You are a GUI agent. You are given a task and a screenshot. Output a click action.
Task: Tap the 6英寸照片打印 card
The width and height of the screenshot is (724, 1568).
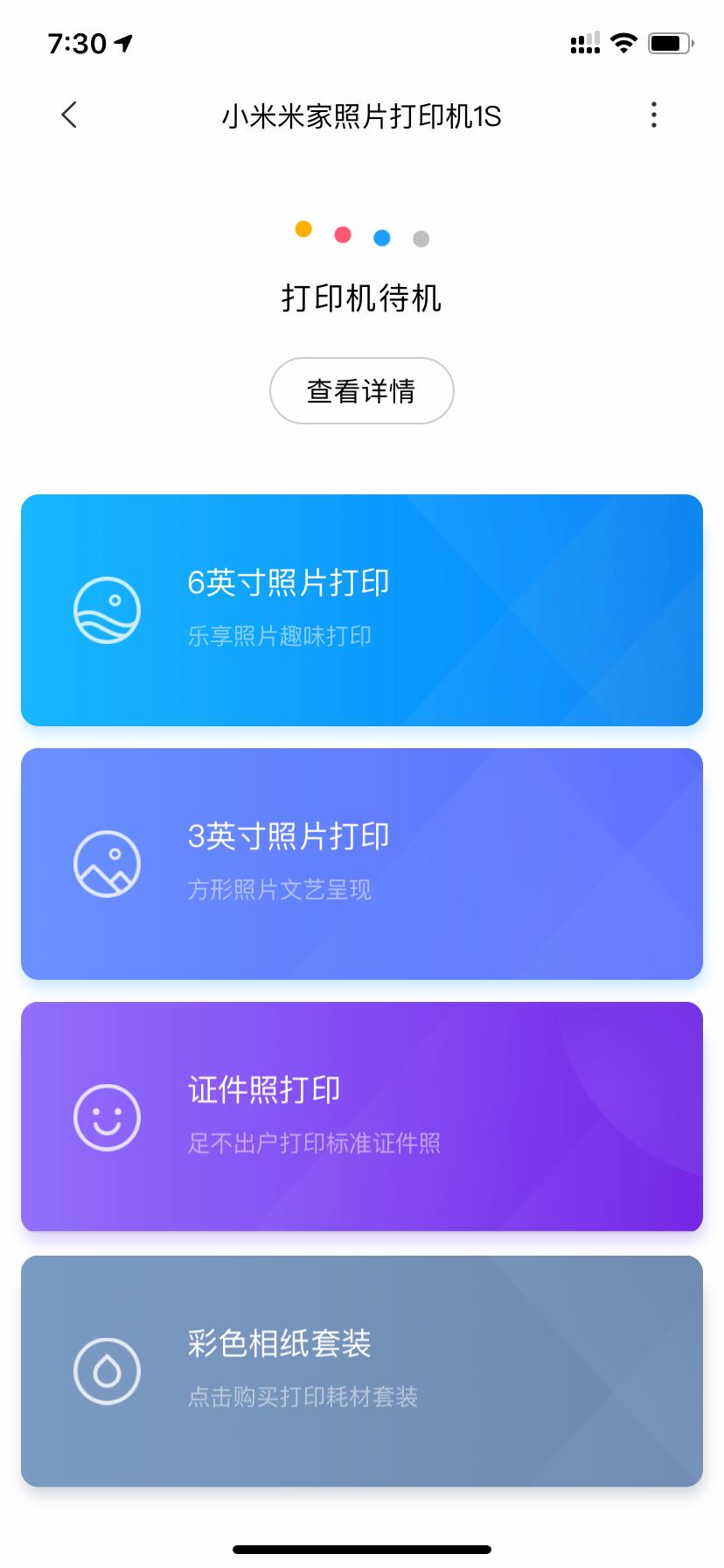click(361, 610)
